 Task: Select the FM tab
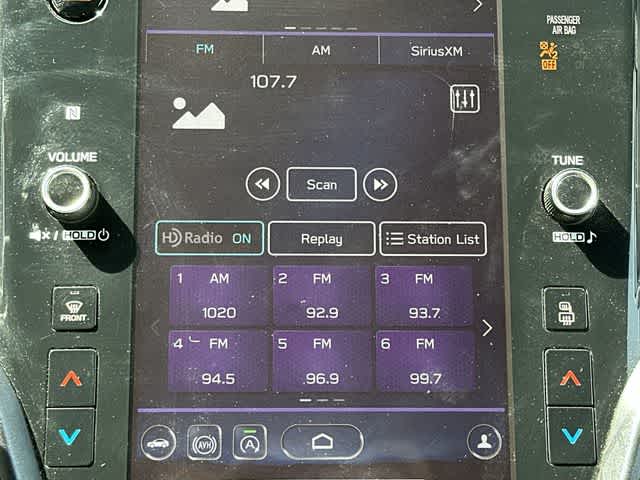[205, 49]
